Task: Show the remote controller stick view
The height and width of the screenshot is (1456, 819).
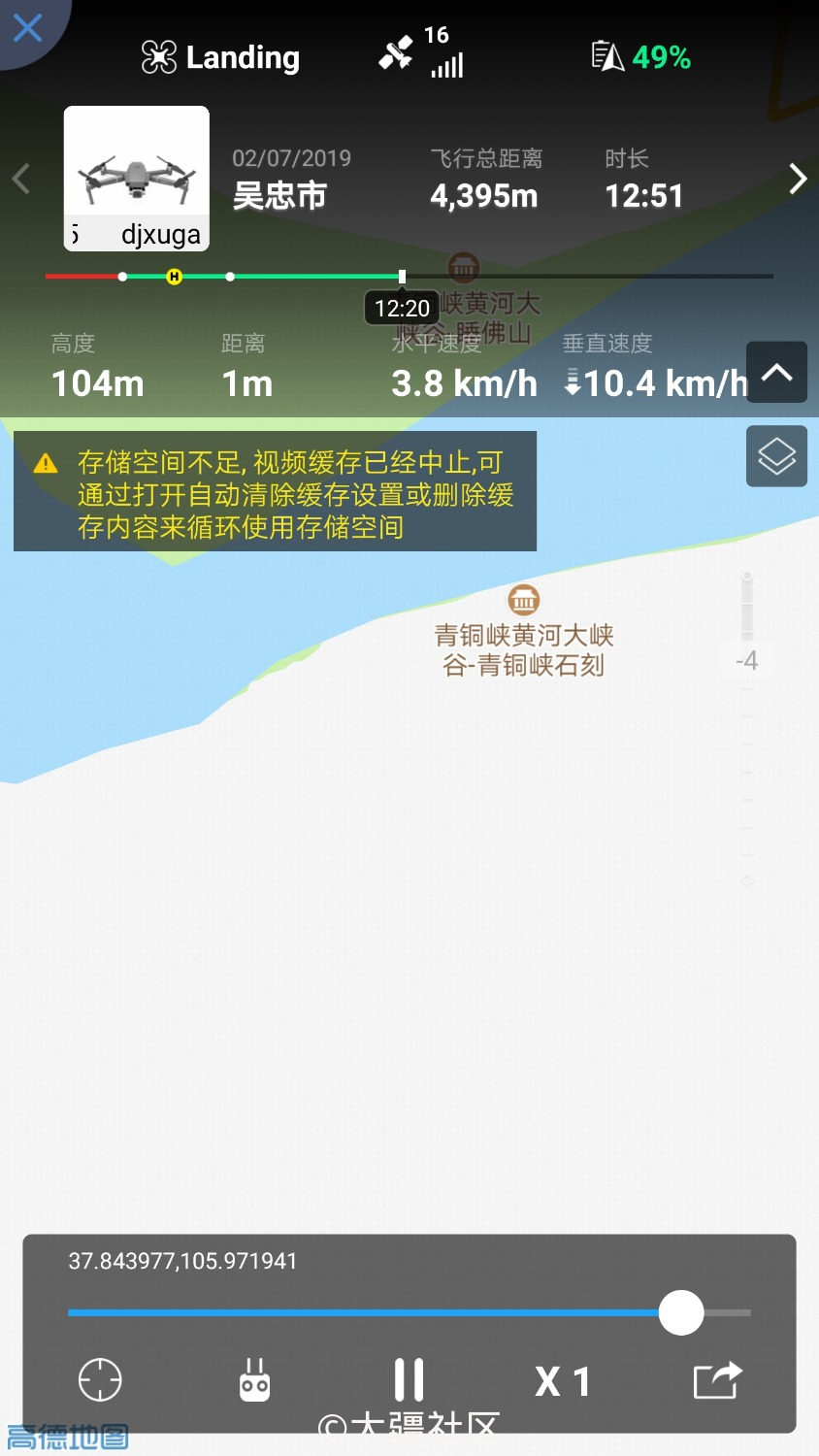Action: tap(254, 1379)
